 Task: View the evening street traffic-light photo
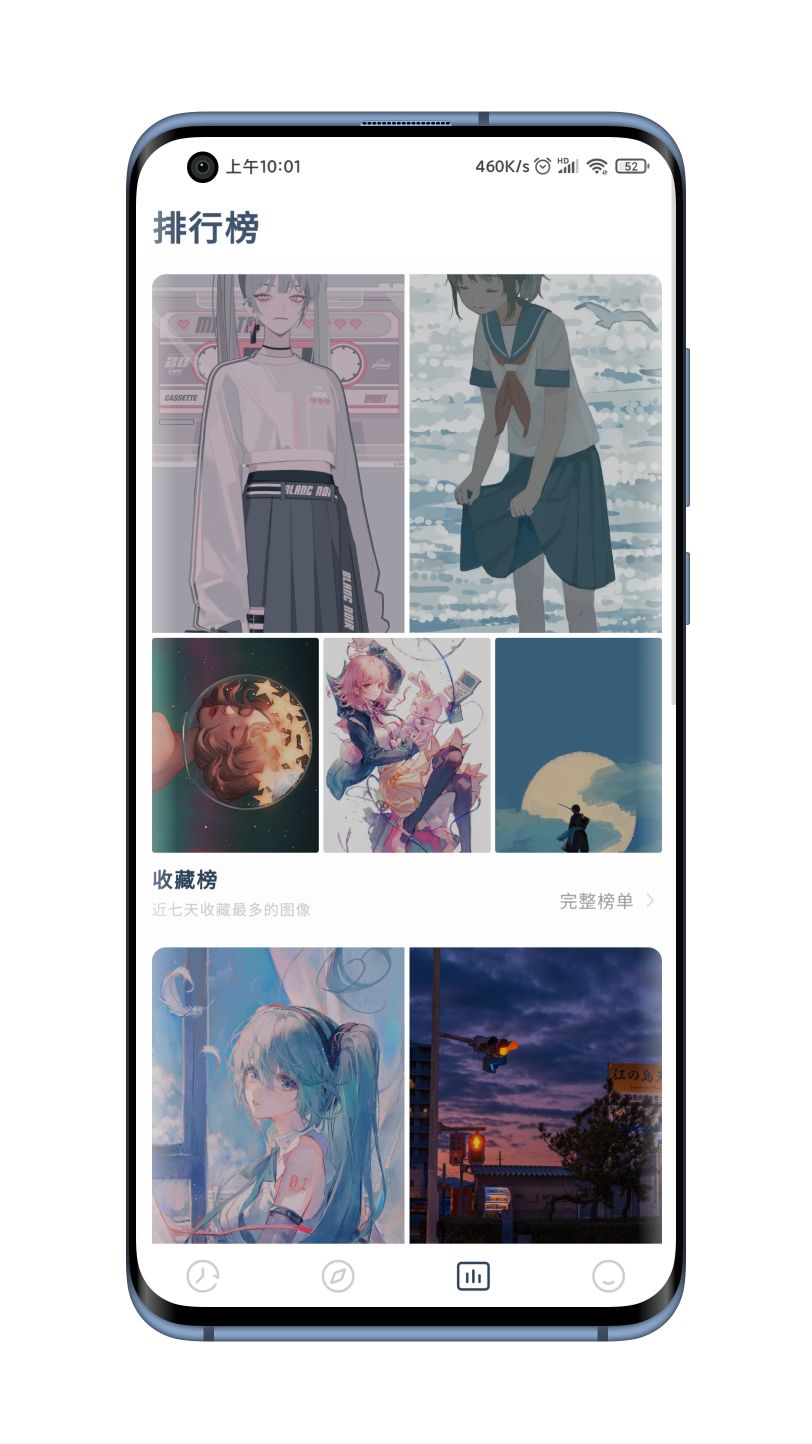tap(535, 1097)
